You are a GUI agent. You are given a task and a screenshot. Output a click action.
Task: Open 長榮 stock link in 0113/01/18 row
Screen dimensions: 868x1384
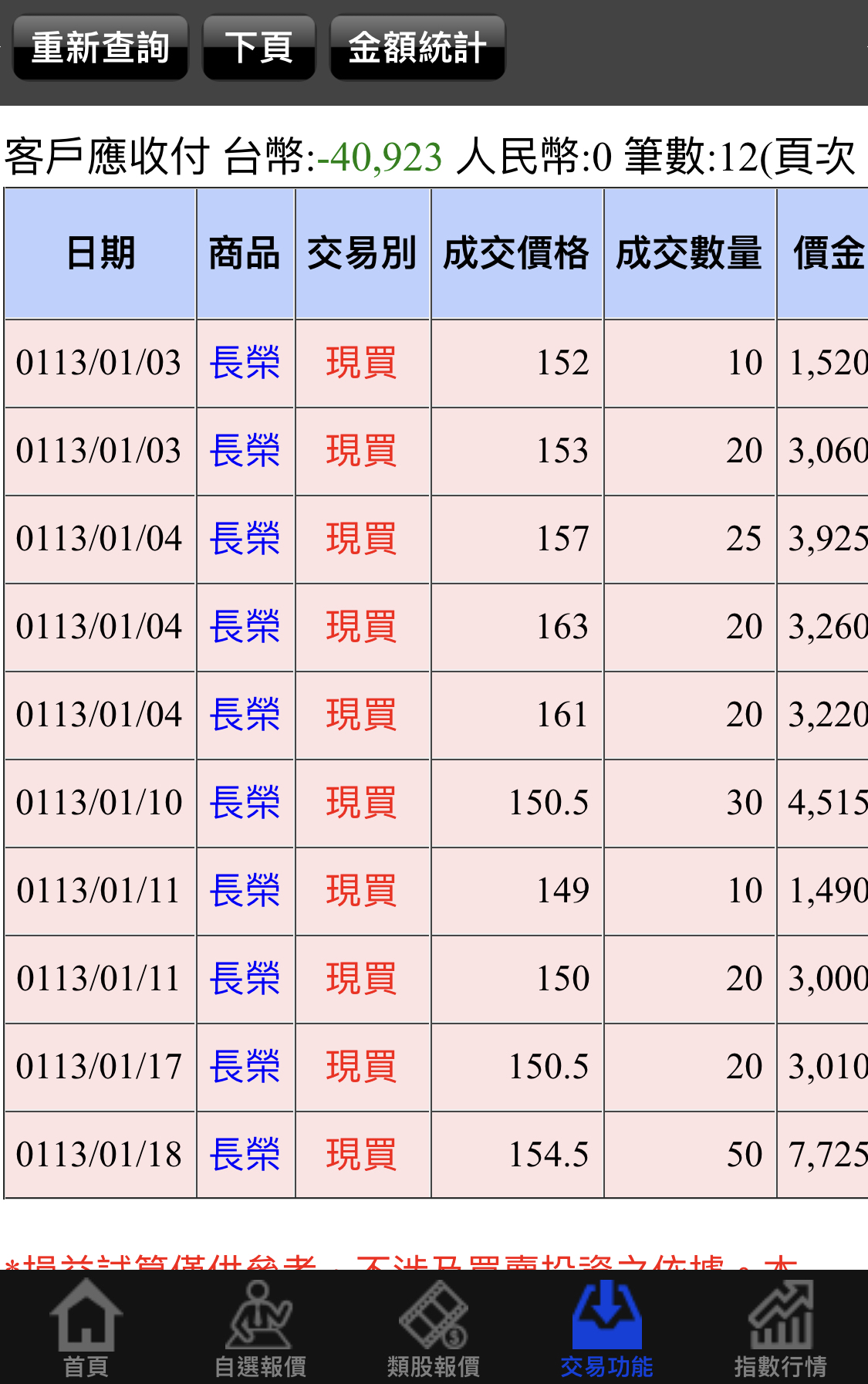coord(245,1155)
